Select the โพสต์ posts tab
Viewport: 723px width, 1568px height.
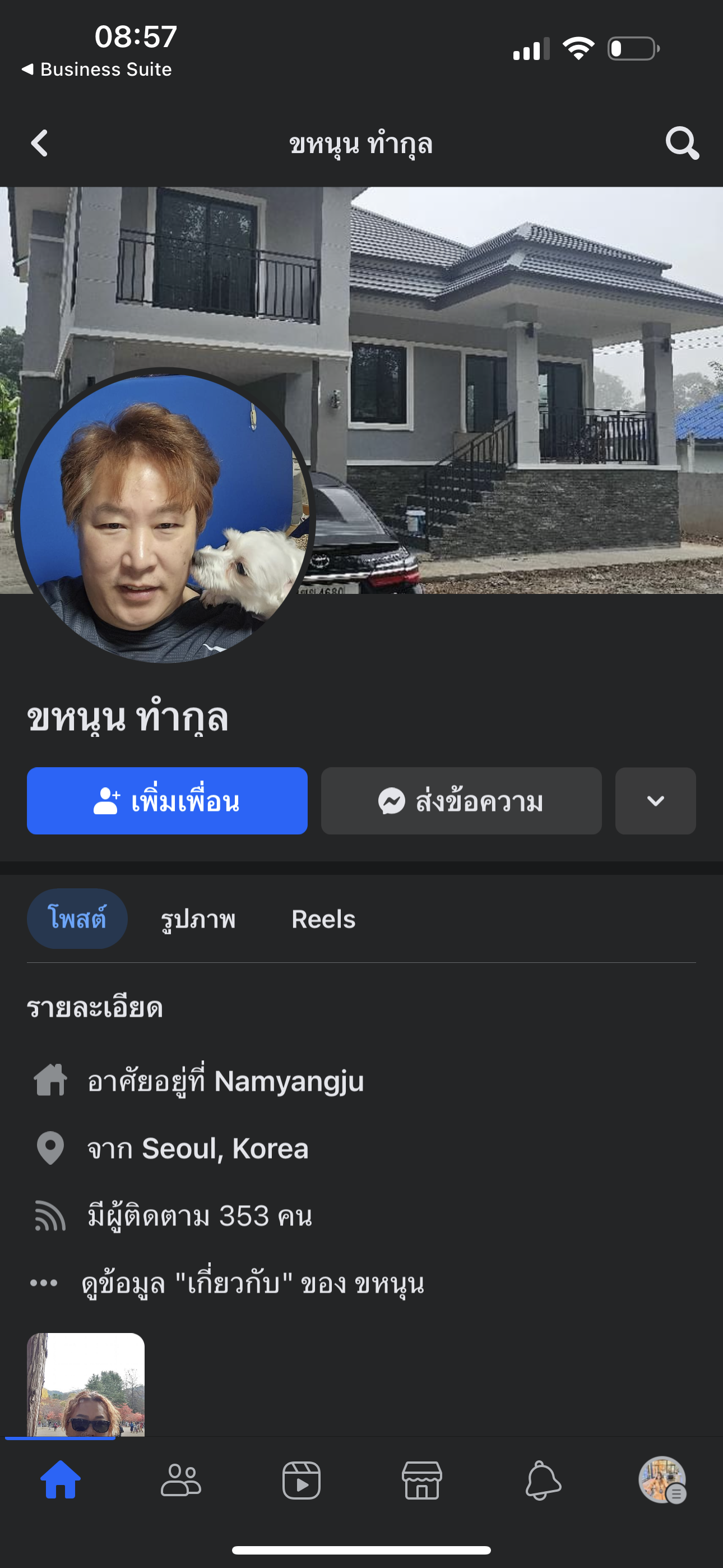pyautogui.click(x=77, y=919)
